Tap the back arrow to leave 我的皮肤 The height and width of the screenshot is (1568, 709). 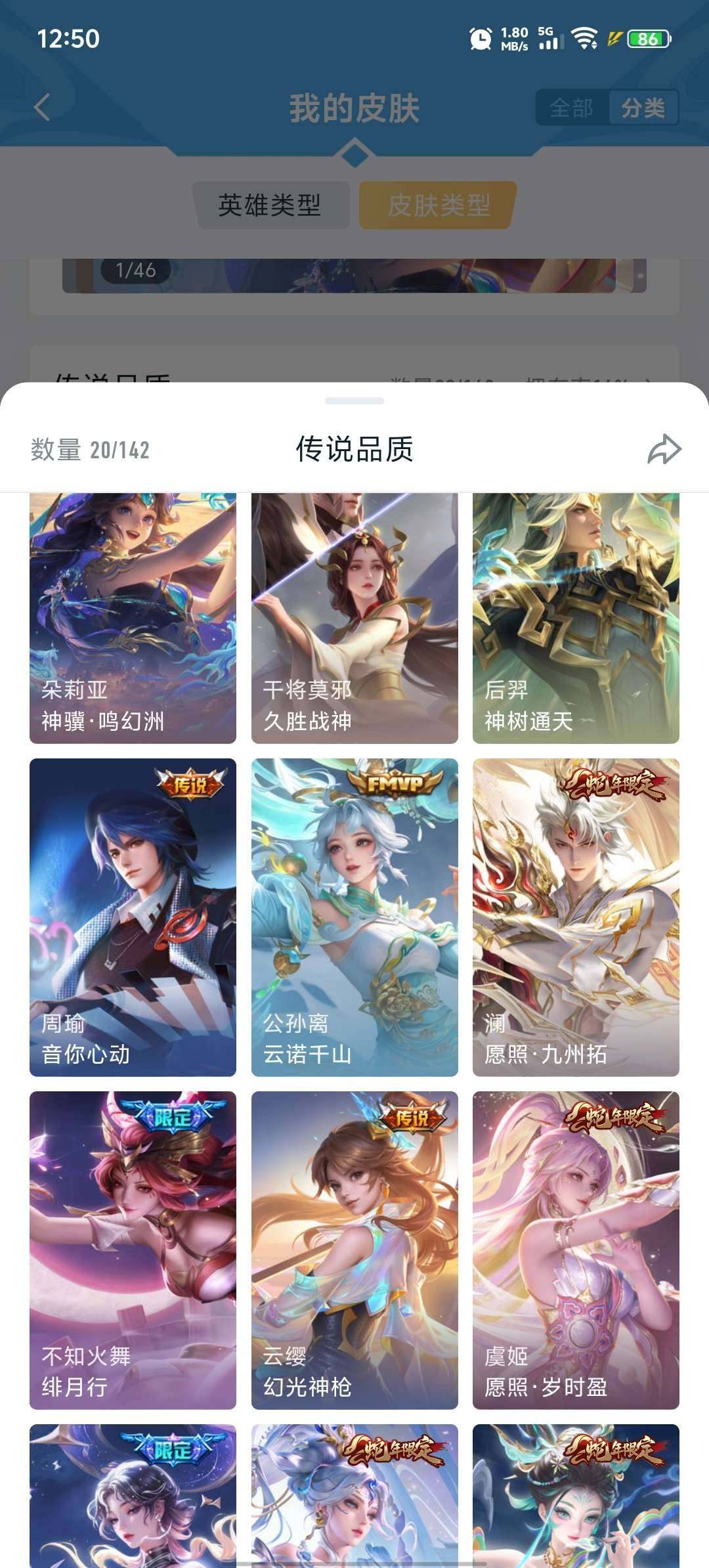[x=43, y=108]
